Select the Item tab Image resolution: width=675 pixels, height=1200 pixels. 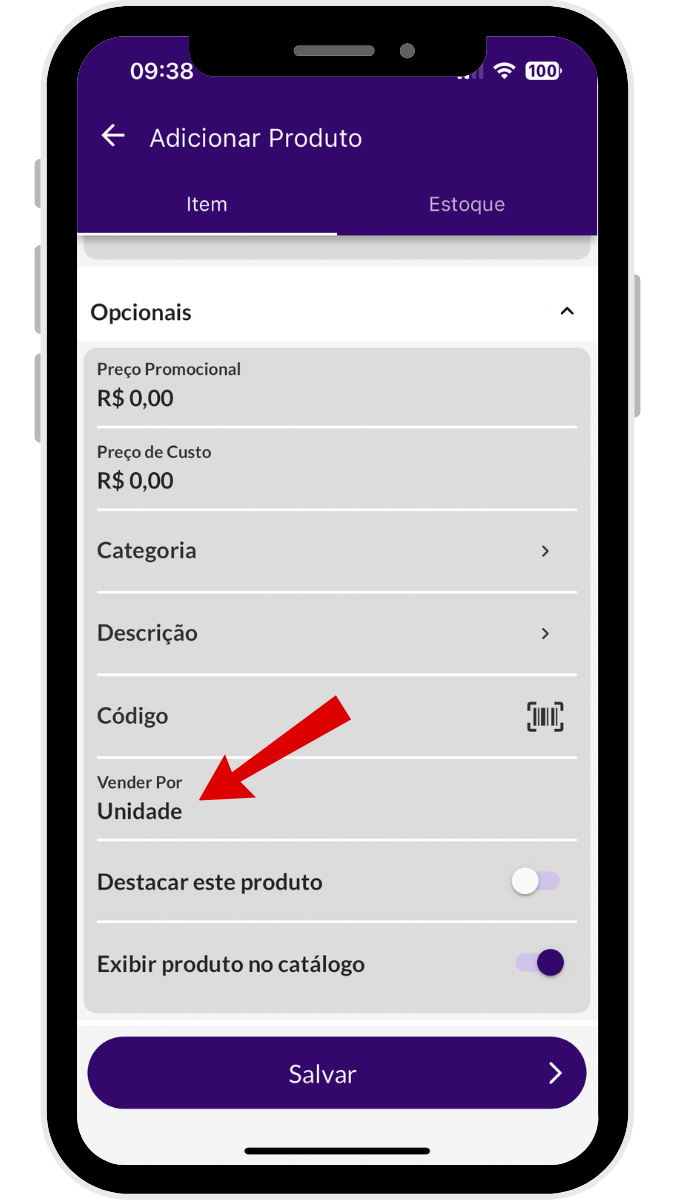point(207,204)
